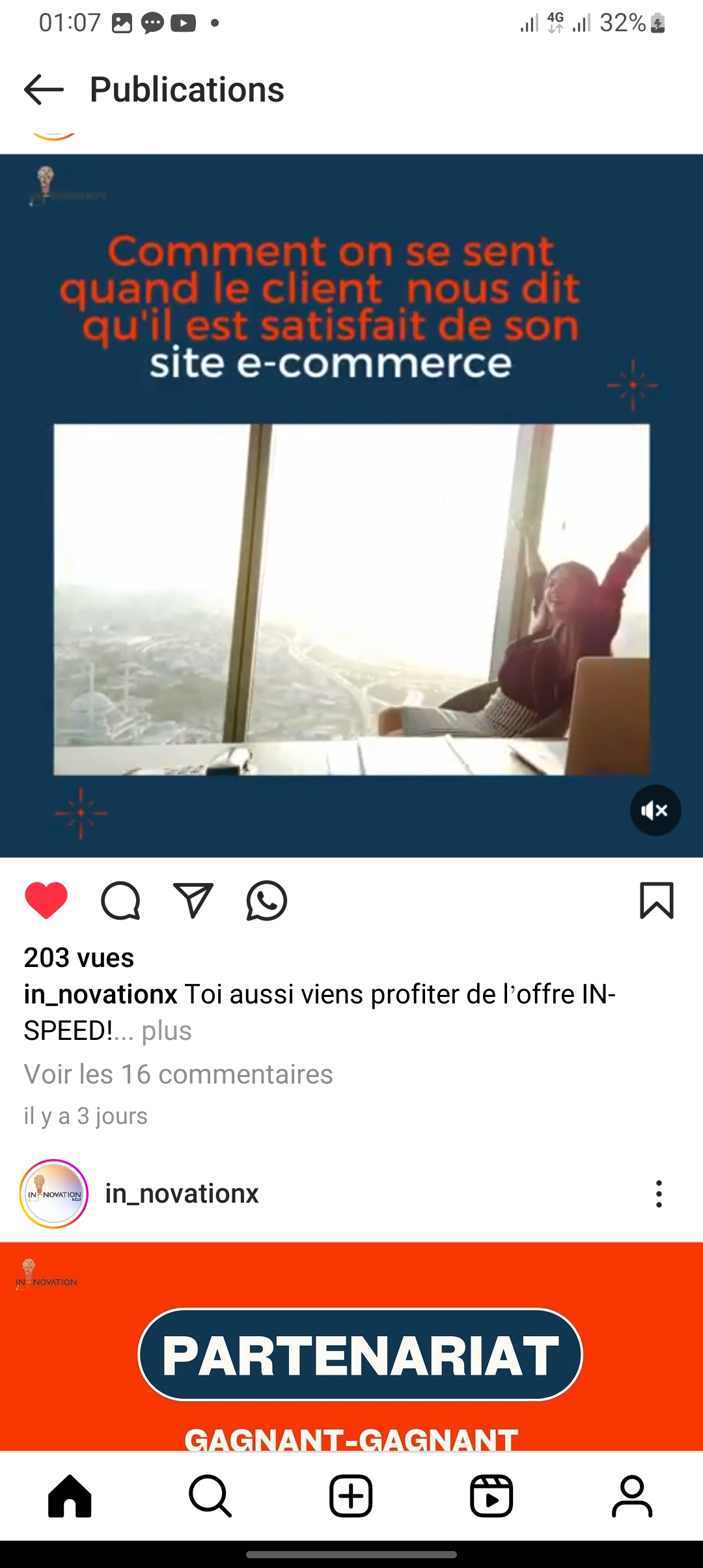Open the in_novationx story from its avatar

[x=54, y=1194]
